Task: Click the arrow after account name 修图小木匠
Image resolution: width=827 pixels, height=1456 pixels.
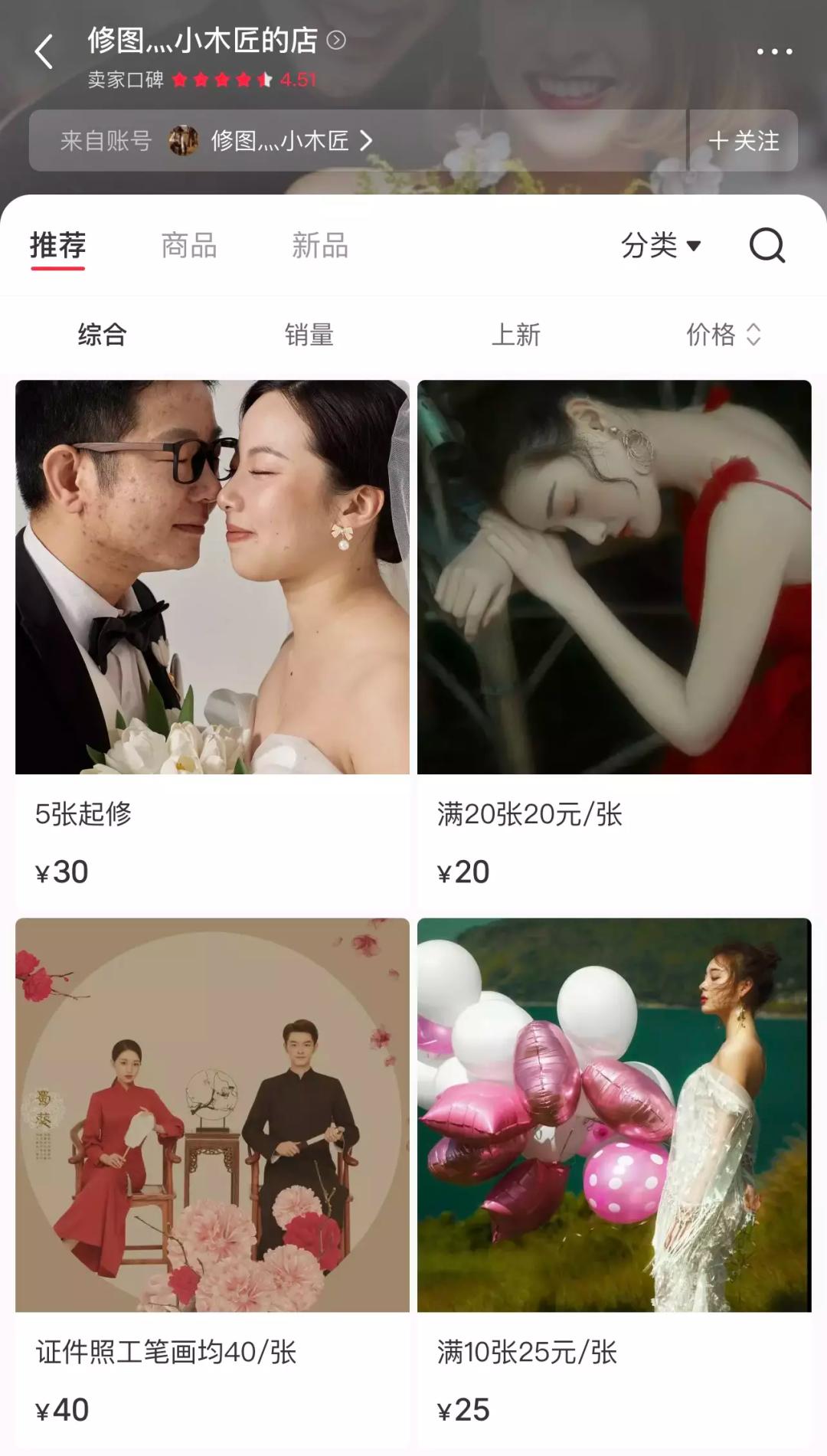Action: click(x=368, y=141)
